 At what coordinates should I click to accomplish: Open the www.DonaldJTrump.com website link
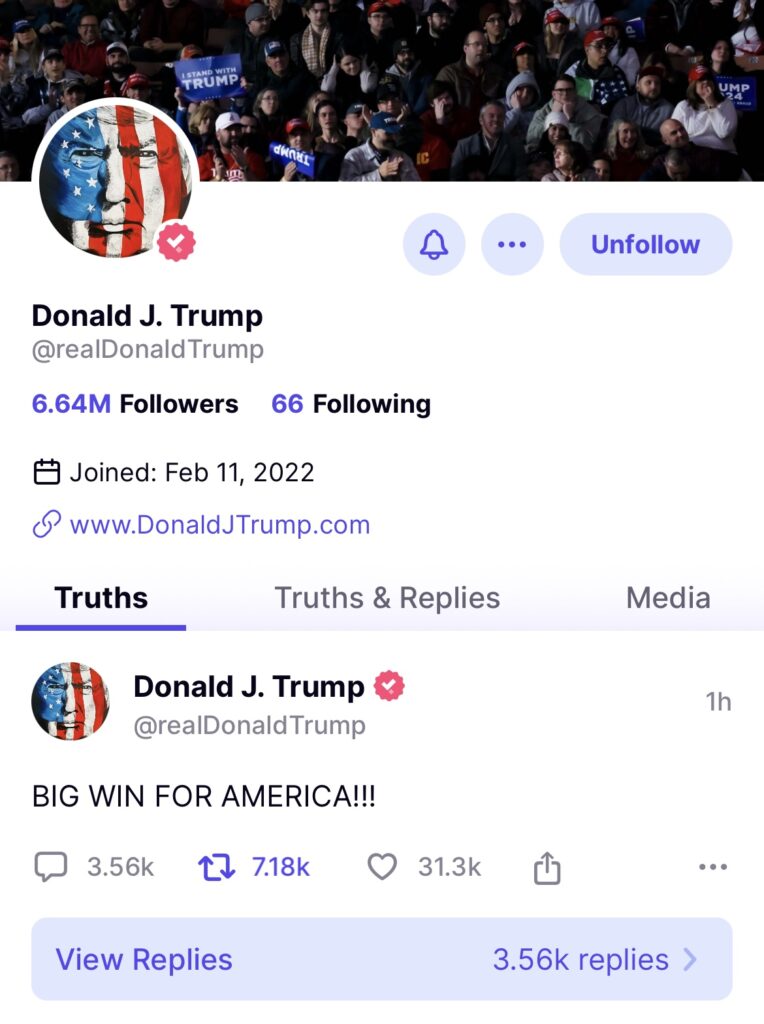coord(219,525)
